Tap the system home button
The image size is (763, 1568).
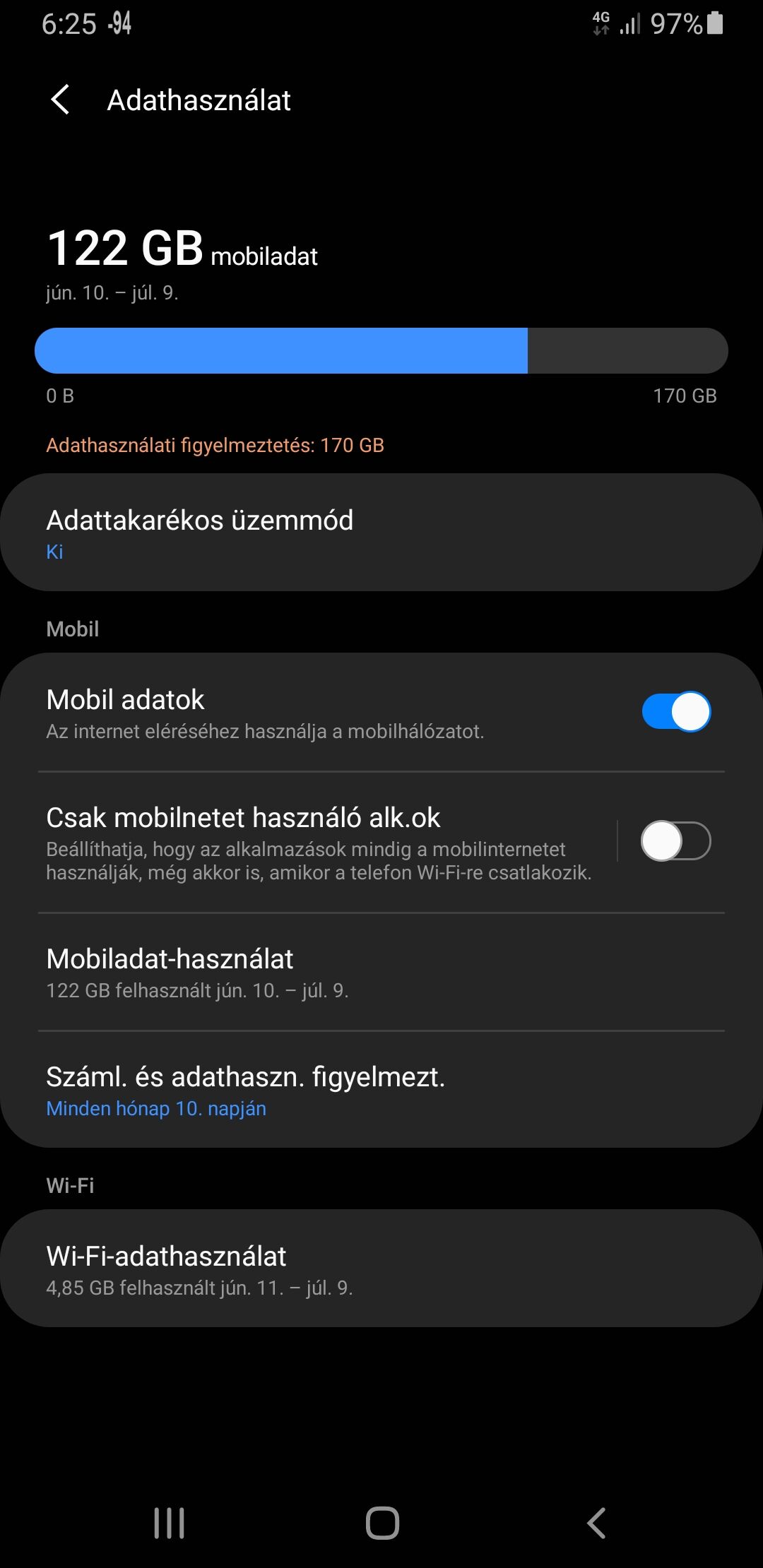coord(382,1523)
